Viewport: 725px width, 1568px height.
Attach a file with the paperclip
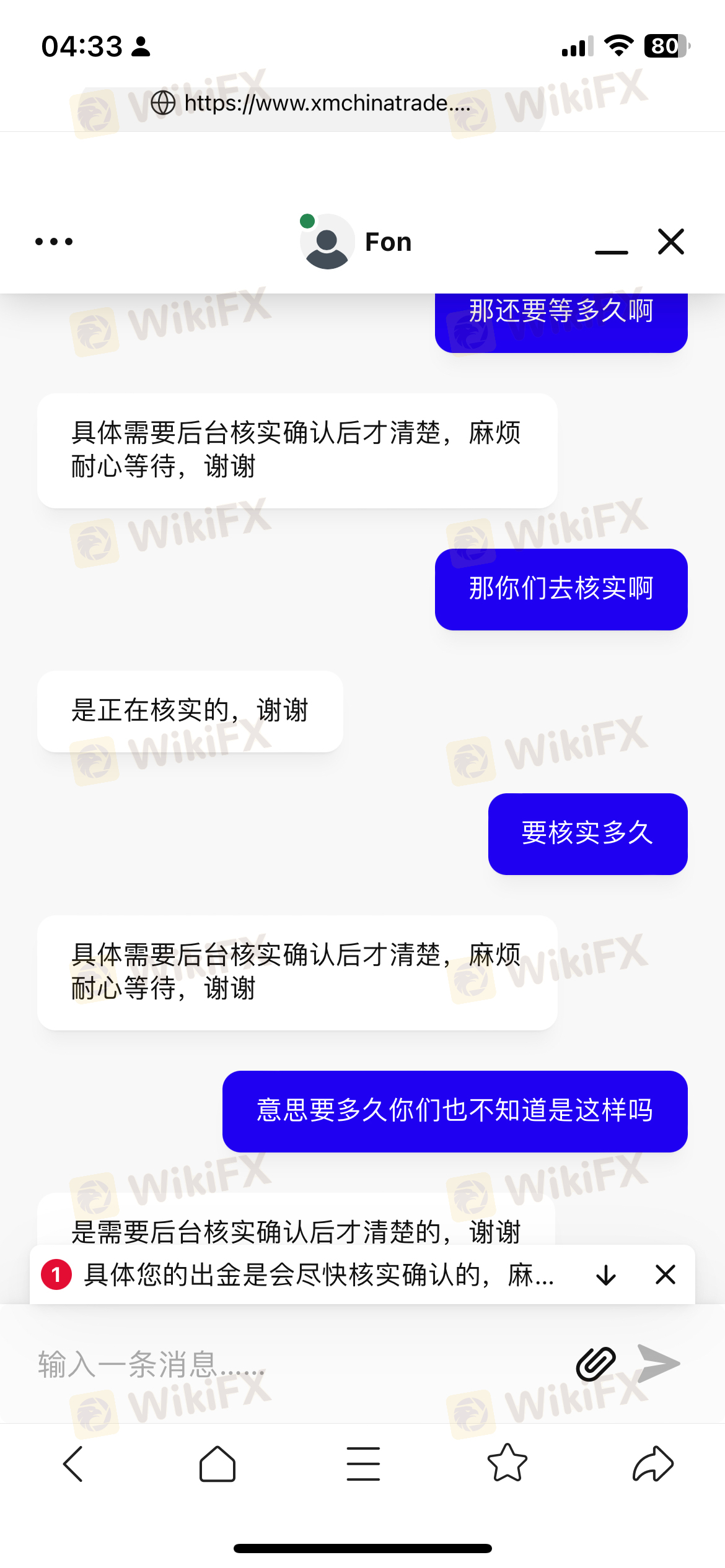[595, 1364]
